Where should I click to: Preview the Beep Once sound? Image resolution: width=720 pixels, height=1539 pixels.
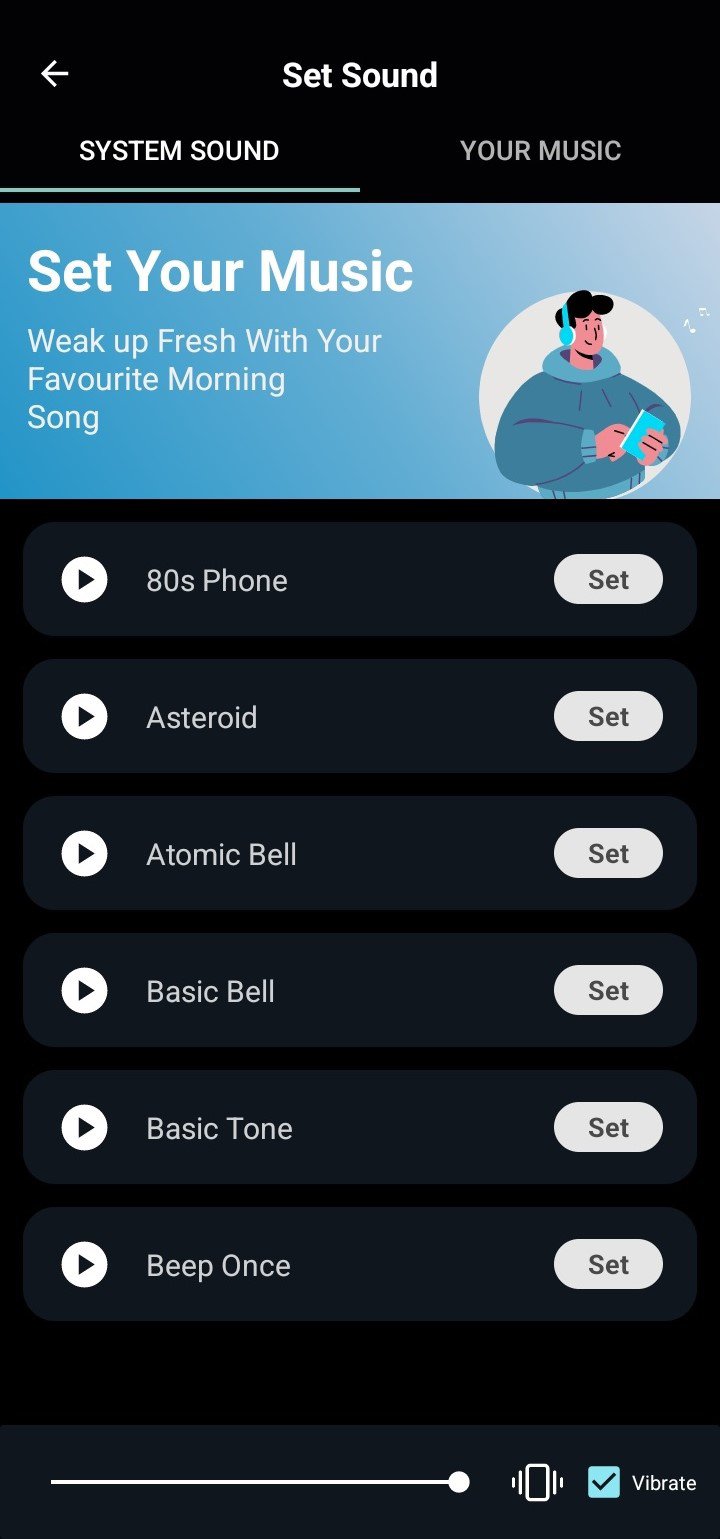pos(85,1265)
